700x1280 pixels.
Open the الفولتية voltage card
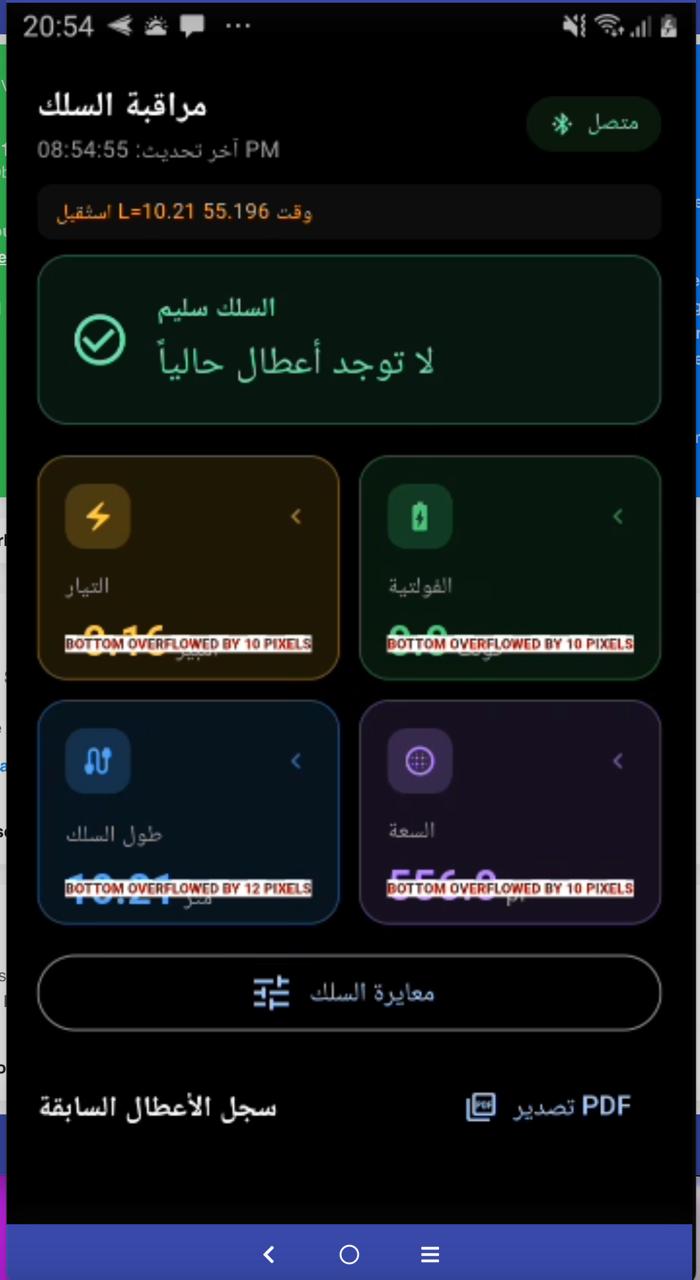click(x=510, y=568)
